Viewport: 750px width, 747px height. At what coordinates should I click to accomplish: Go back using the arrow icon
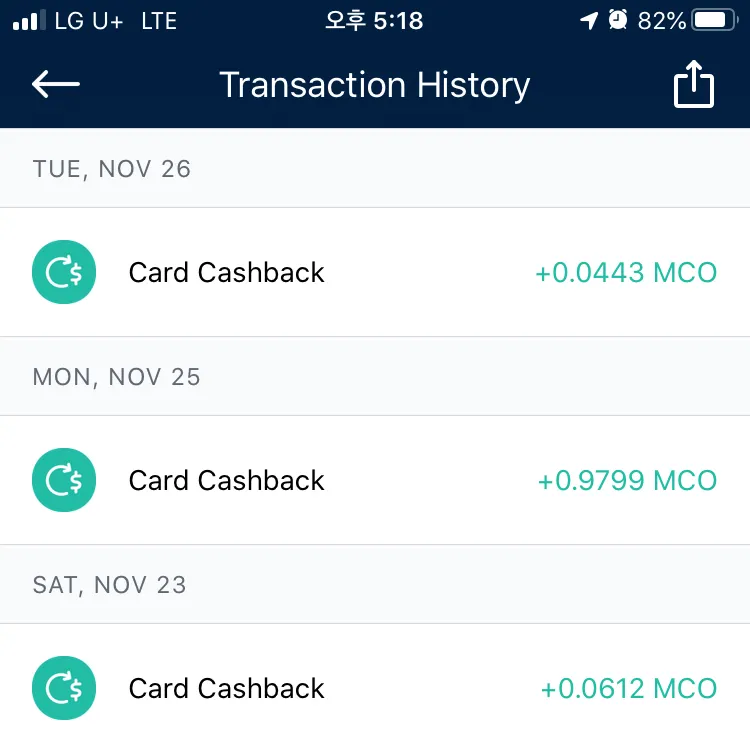tap(56, 85)
